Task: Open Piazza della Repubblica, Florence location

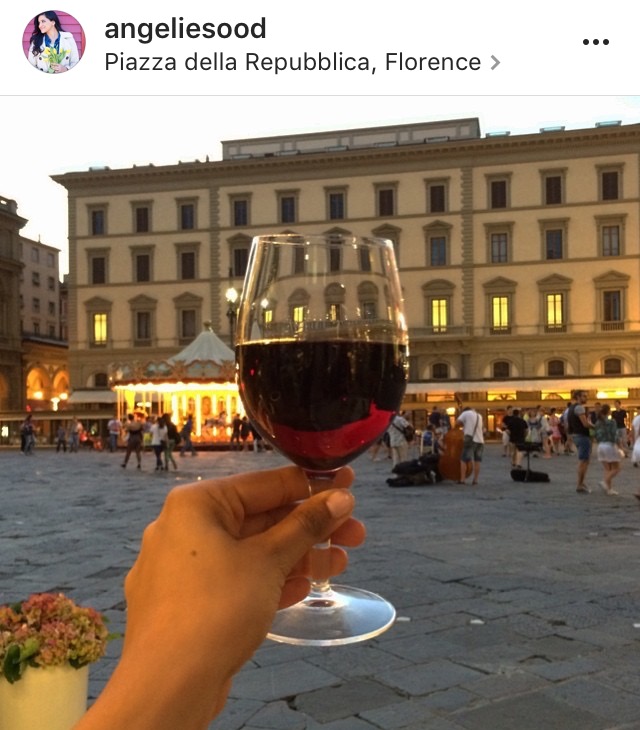Action: [300, 62]
